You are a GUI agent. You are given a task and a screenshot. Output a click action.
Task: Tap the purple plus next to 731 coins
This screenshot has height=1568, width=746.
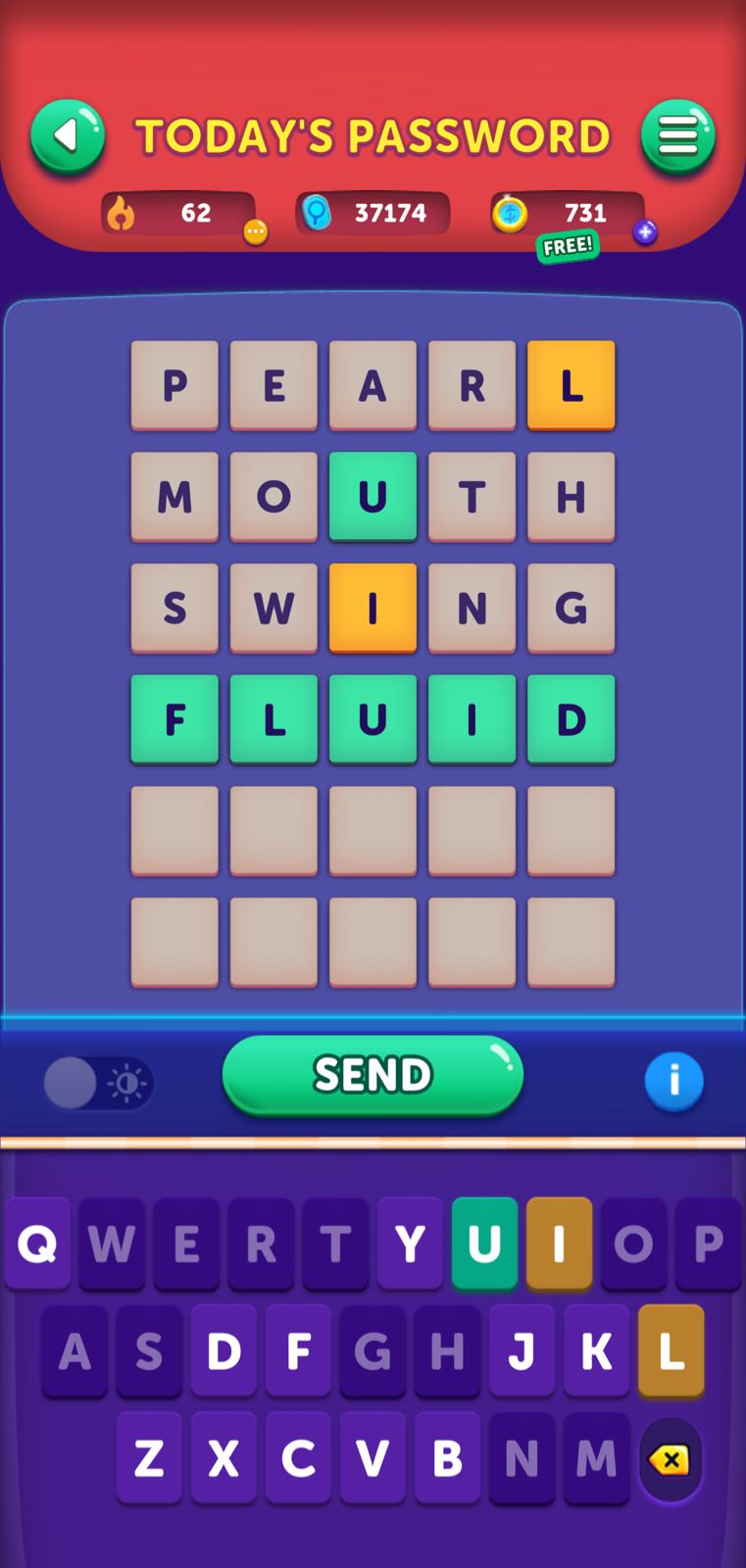644,232
